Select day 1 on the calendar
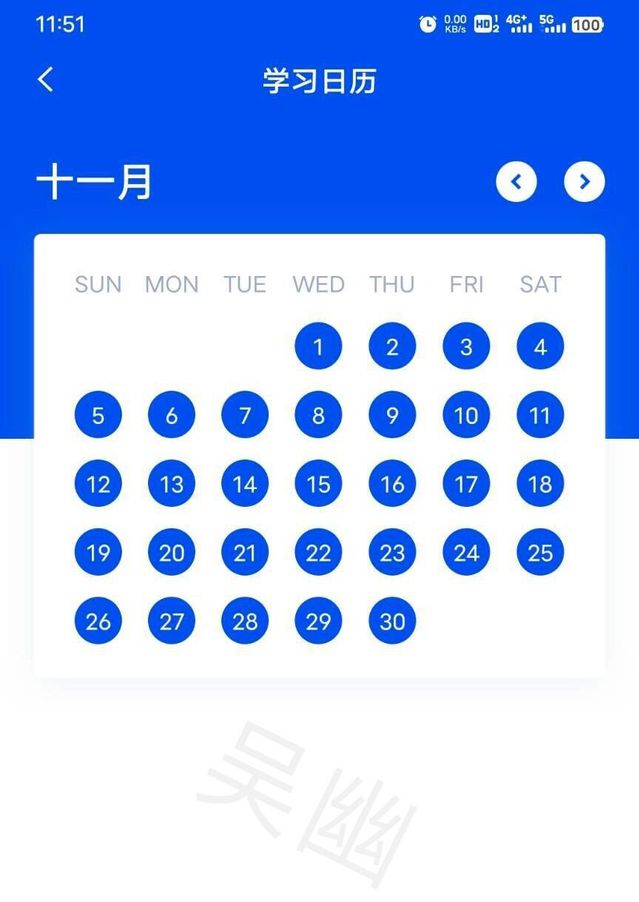The height and width of the screenshot is (902, 639). 318,347
